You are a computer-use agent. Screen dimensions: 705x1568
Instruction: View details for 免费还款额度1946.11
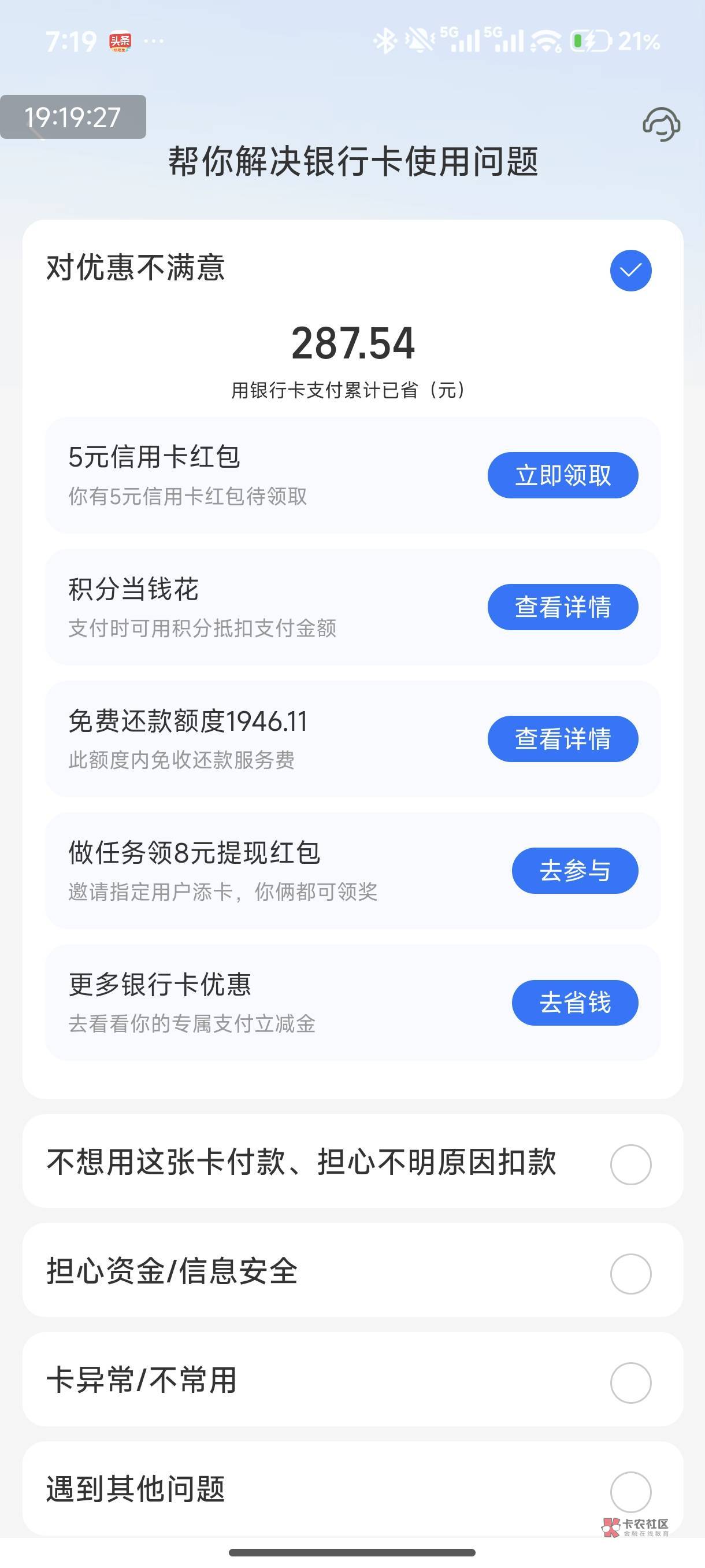tap(563, 739)
